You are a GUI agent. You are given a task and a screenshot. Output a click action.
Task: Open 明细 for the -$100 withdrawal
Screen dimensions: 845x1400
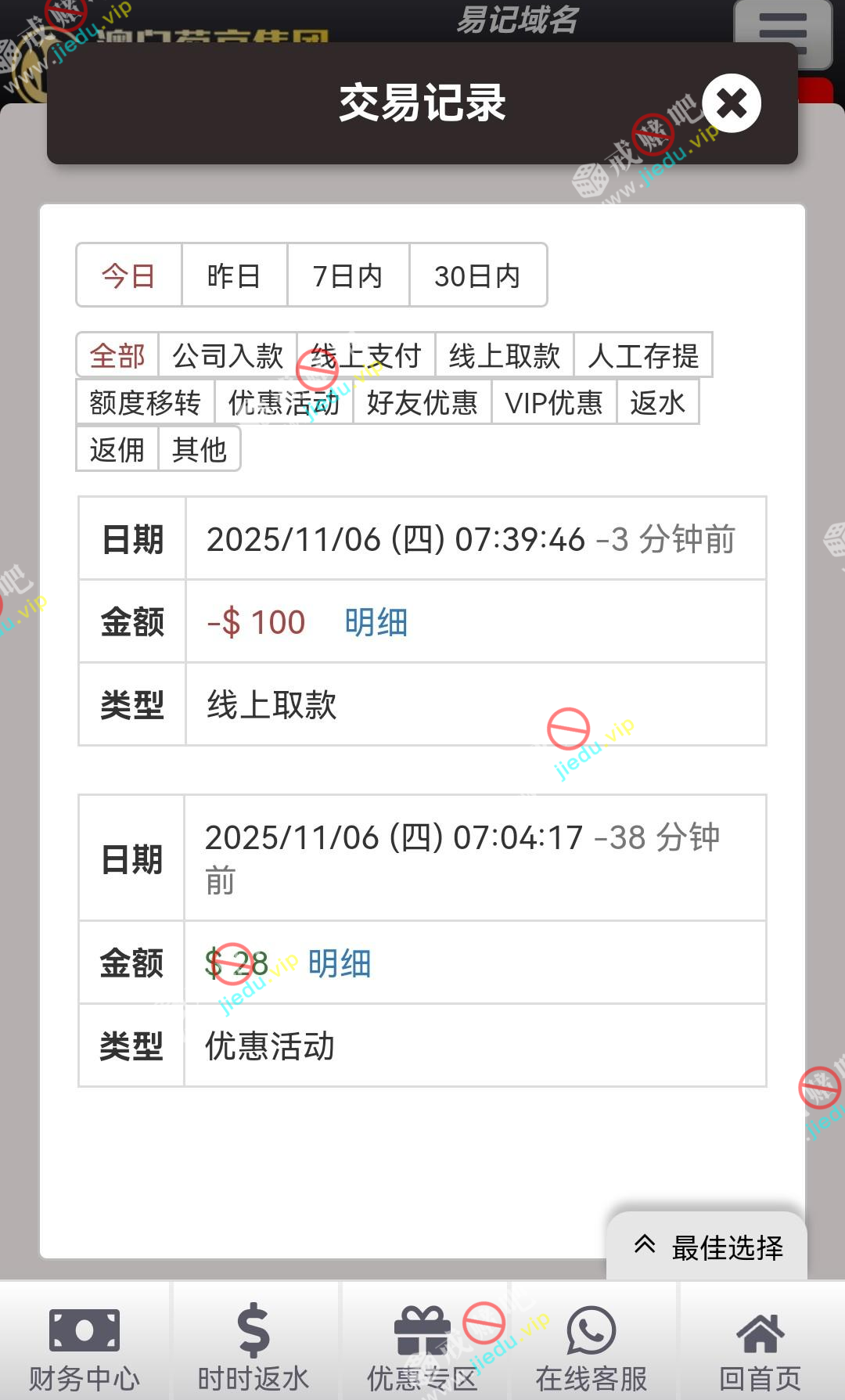pos(376,623)
